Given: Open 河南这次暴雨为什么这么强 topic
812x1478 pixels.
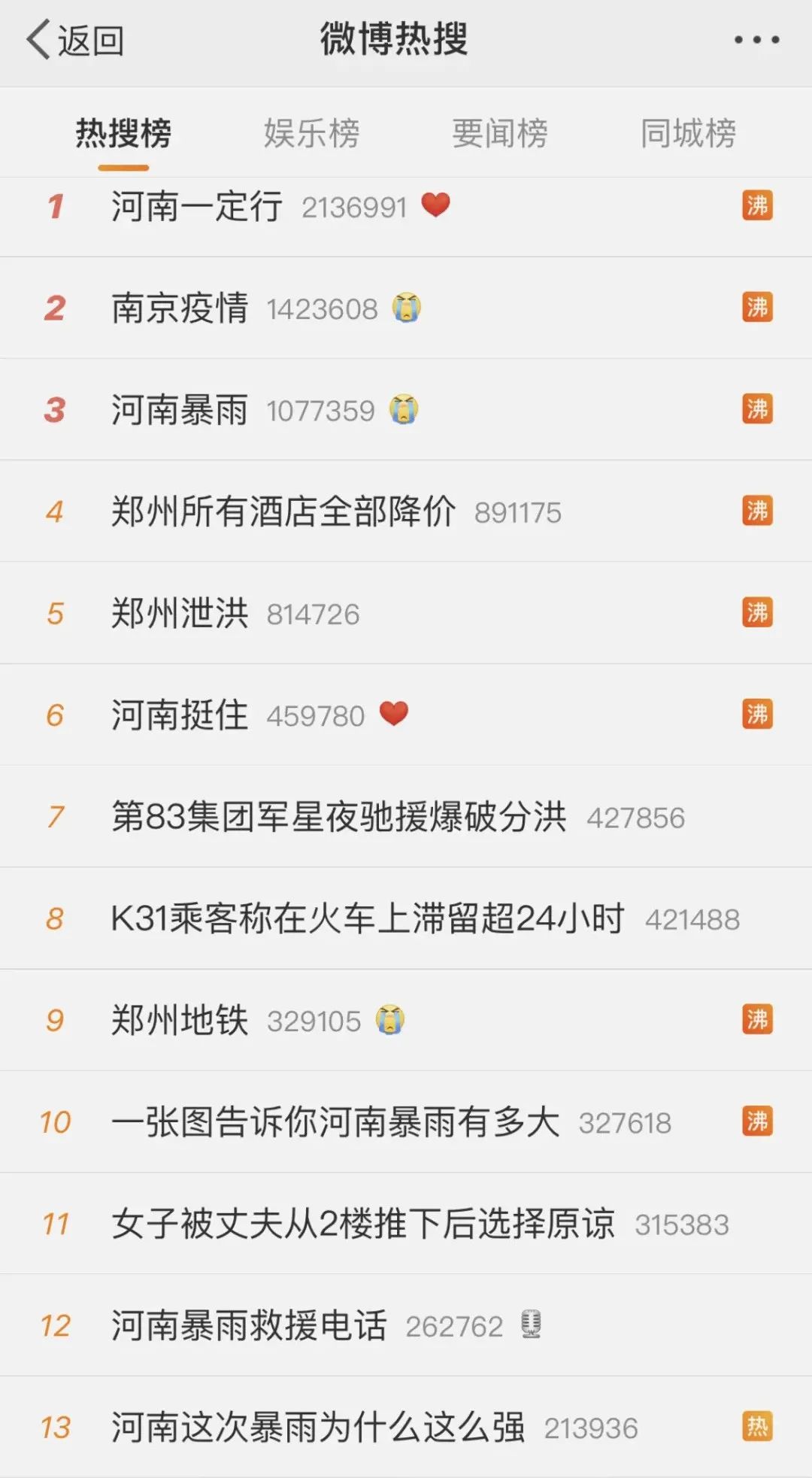Looking at the screenshot, I should (x=317, y=1428).
